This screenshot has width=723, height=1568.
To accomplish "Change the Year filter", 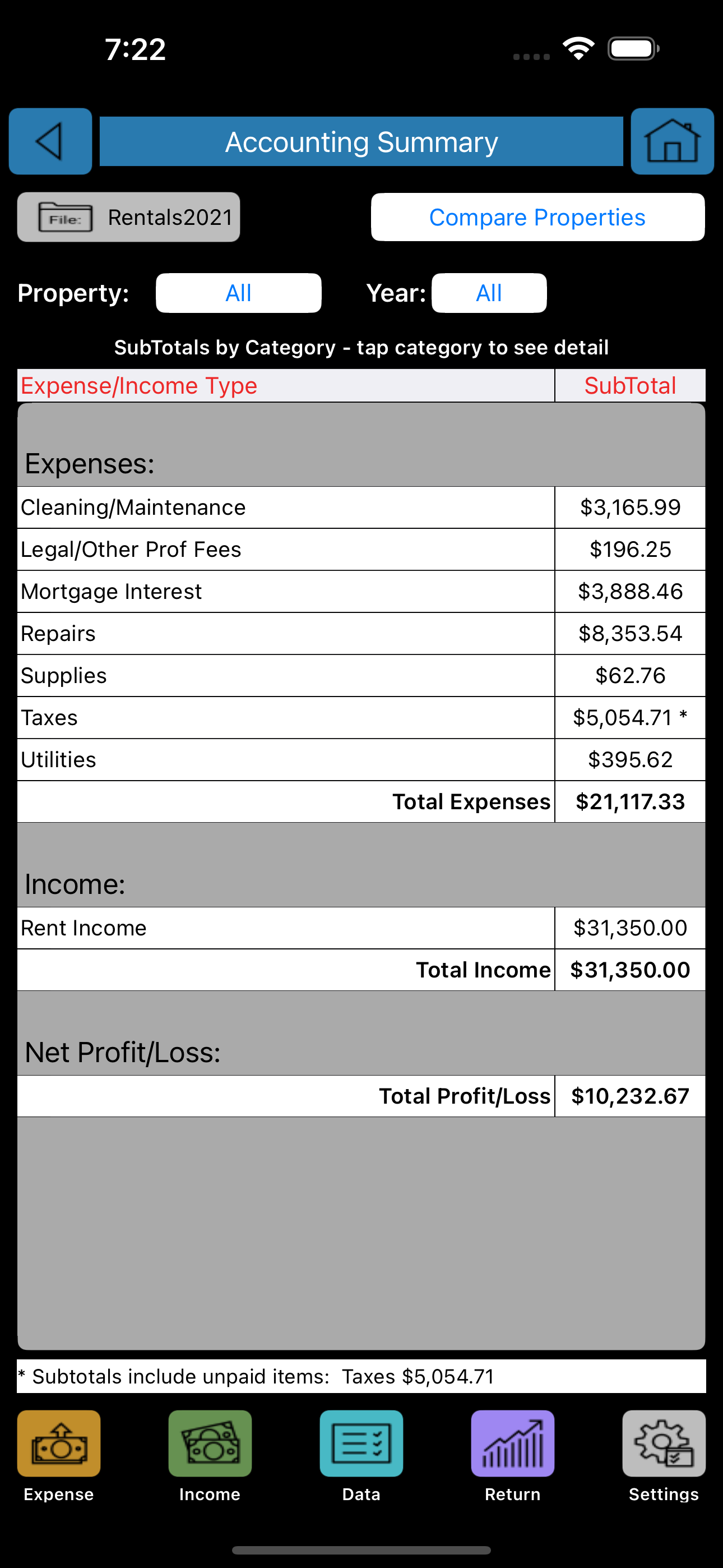I will pyautogui.click(x=489, y=293).
